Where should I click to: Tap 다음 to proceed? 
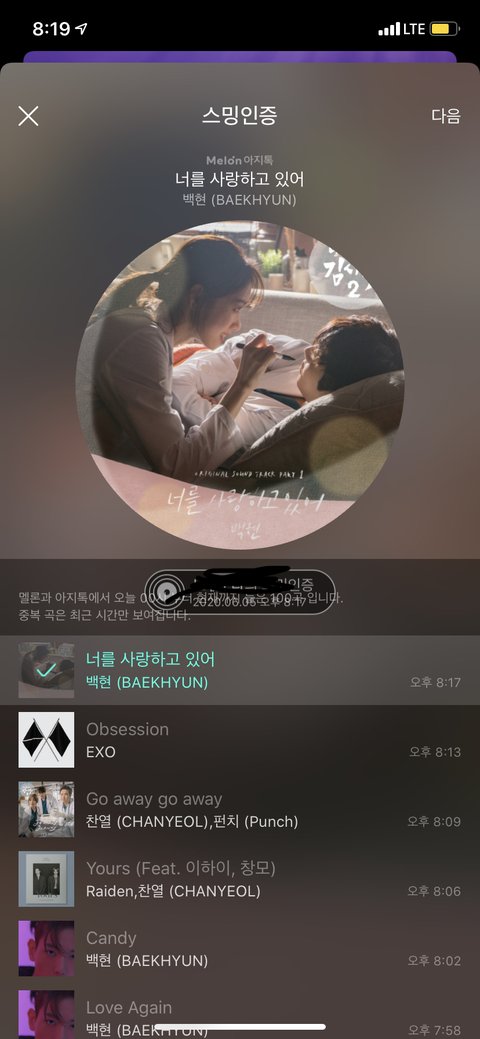pyautogui.click(x=446, y=116)
